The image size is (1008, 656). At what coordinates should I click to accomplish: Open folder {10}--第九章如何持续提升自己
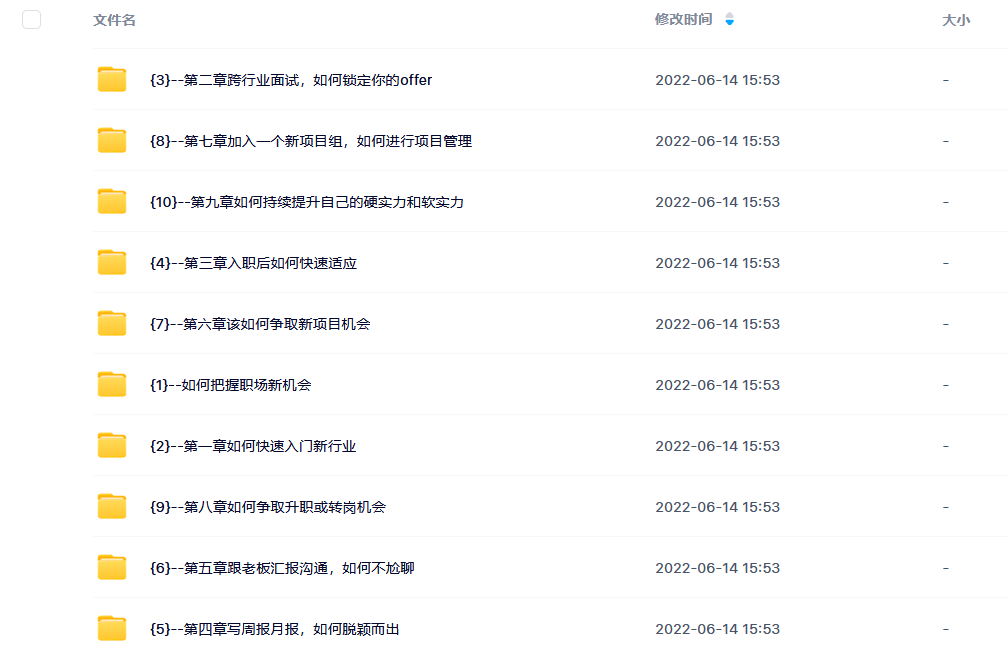click(306, 202)
